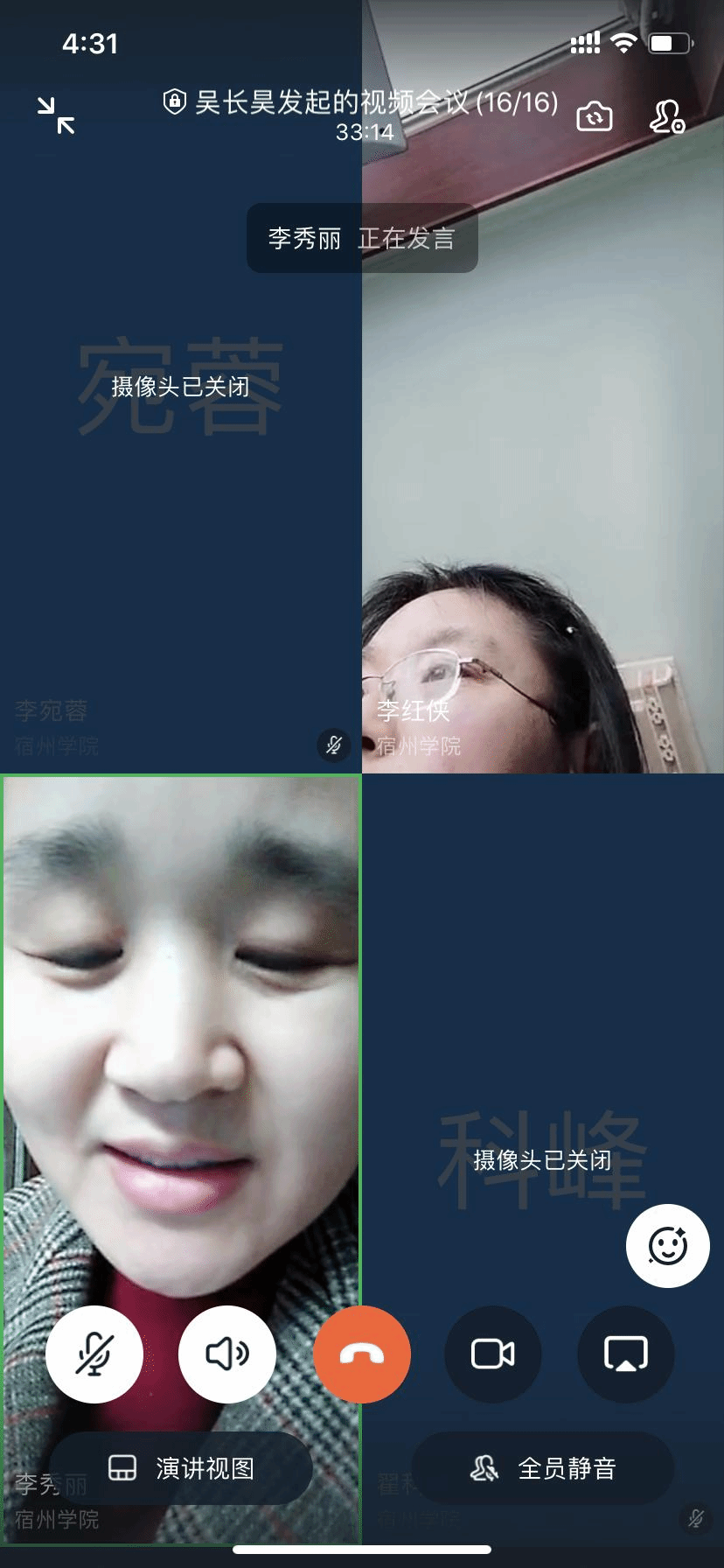Mute everyone with 全员静音
Image resolution: width=724 pixels, height=1568 pixels.
pyautogui.click(x=543, y=1468)
